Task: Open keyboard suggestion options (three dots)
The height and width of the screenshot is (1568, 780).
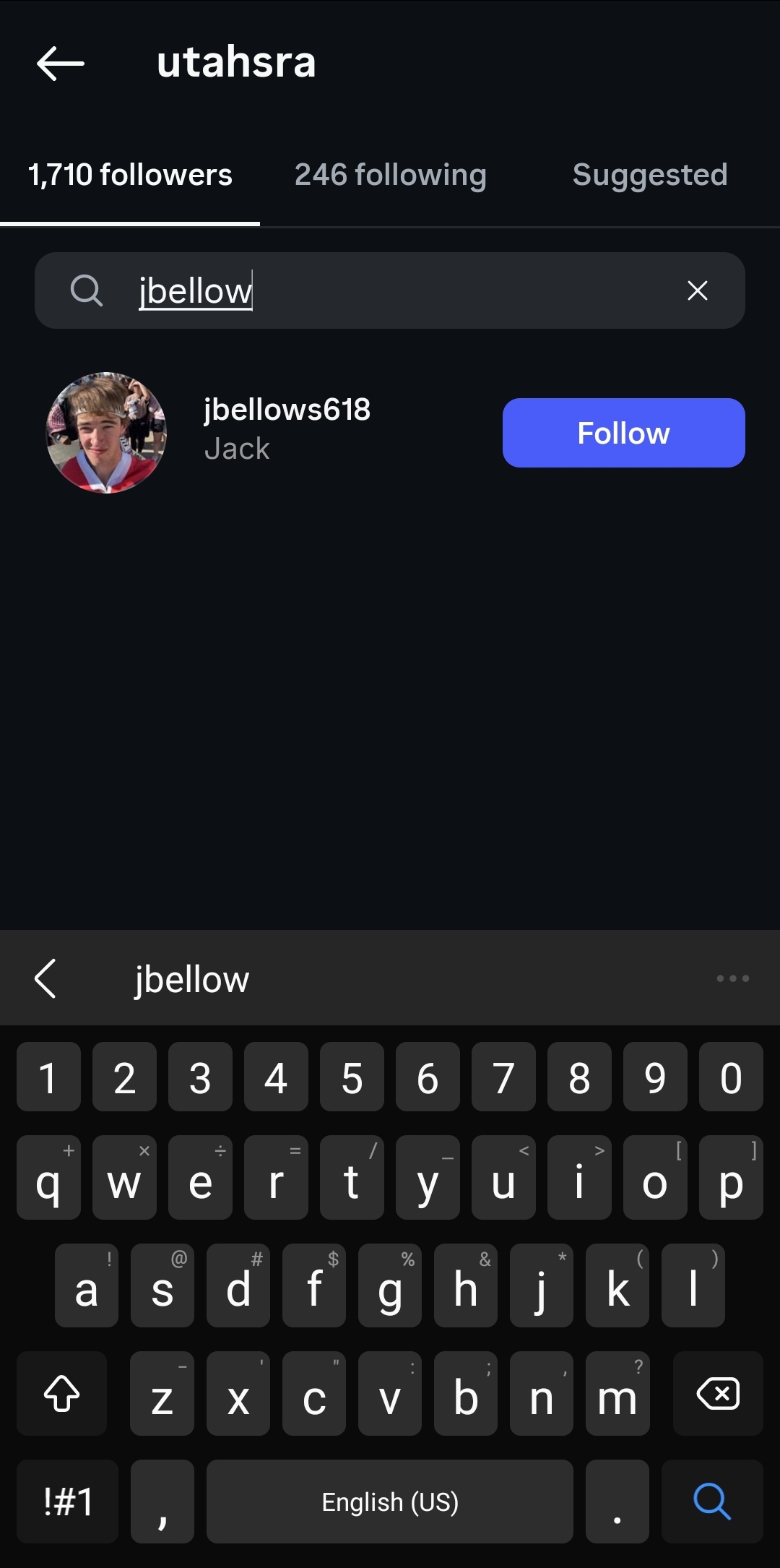Action: pos(733,978)
